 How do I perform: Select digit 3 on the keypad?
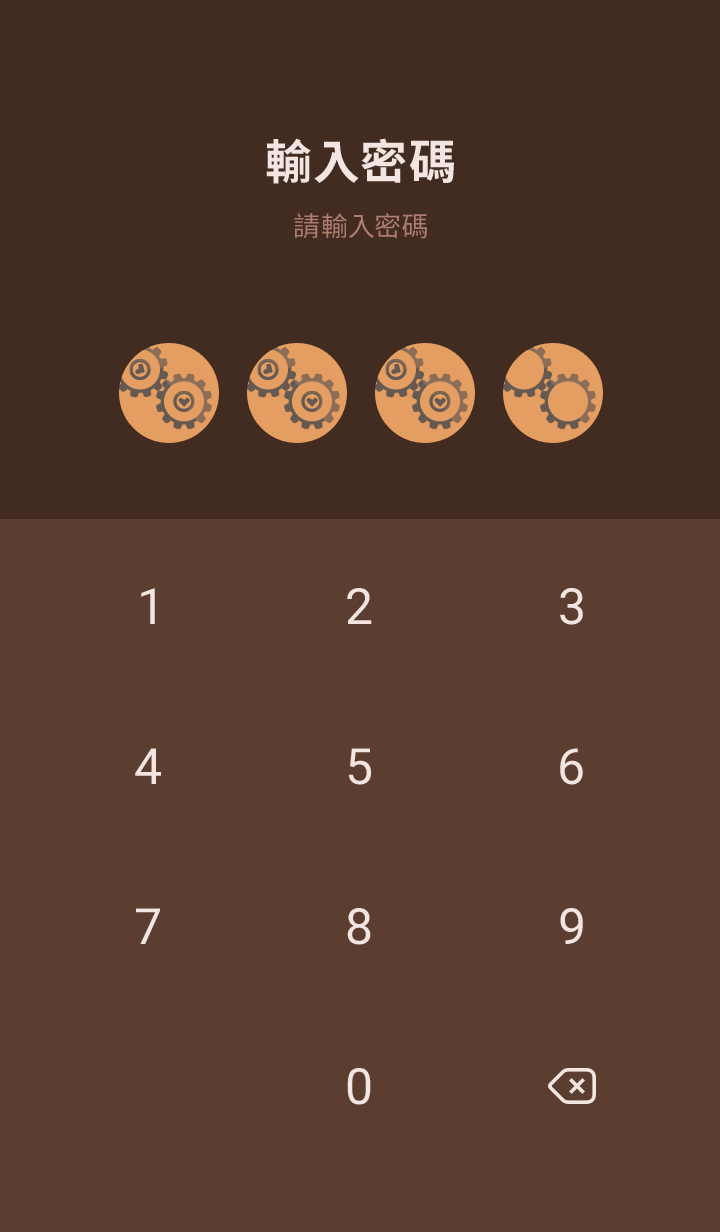point(571,607)
